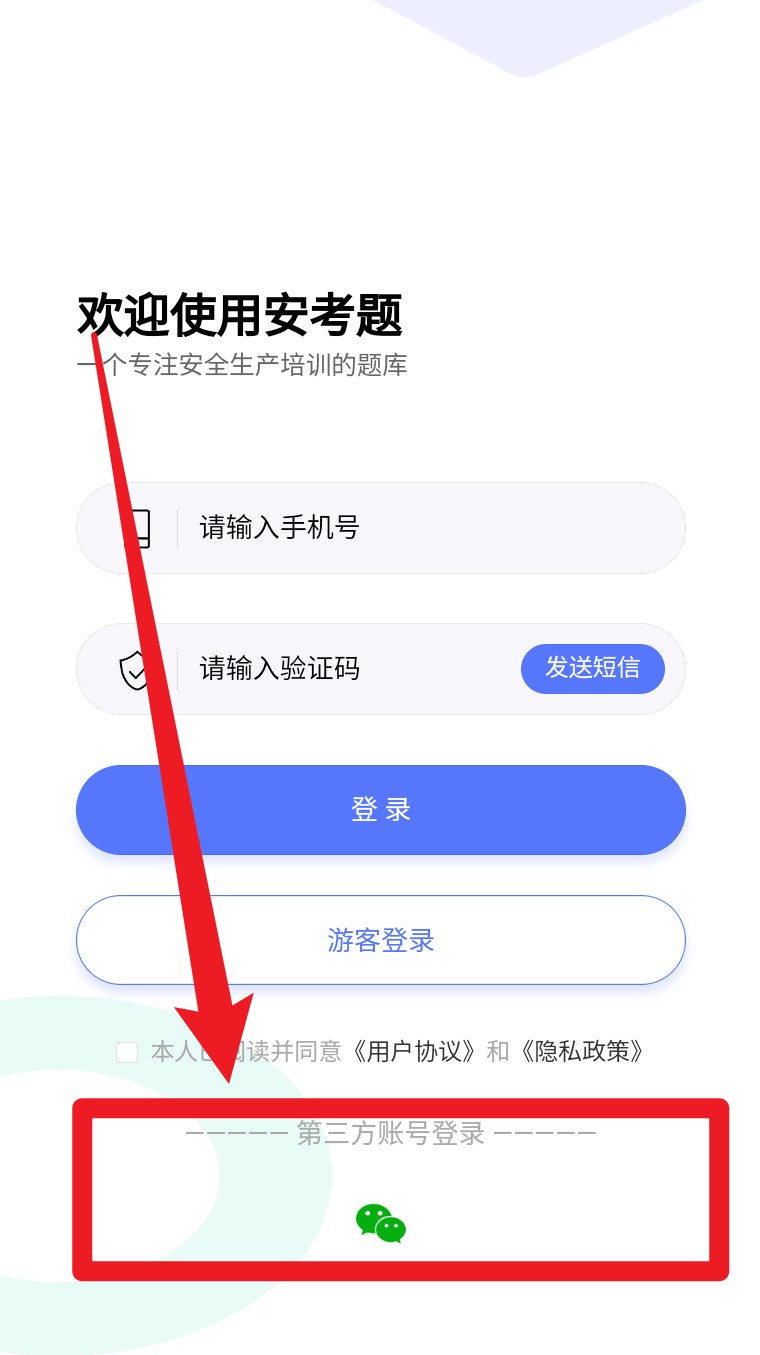Choose 游客登录 guest login
The width and height of the screenshot is (760, 1355).
pyautogui.click(x=380, y=940)
